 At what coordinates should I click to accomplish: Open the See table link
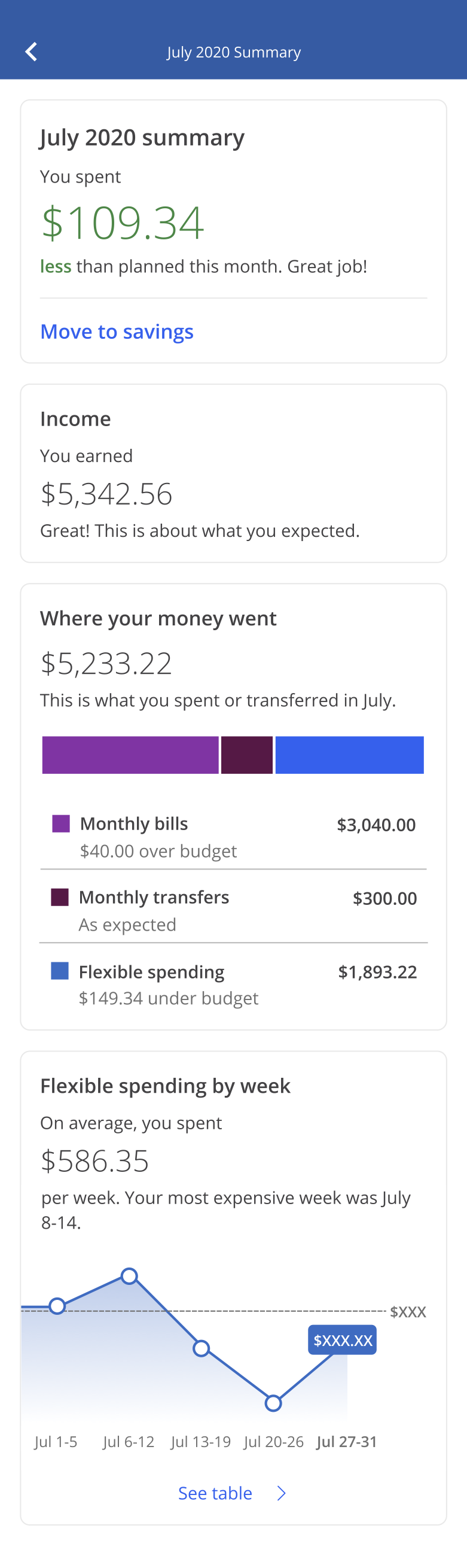231,1493
